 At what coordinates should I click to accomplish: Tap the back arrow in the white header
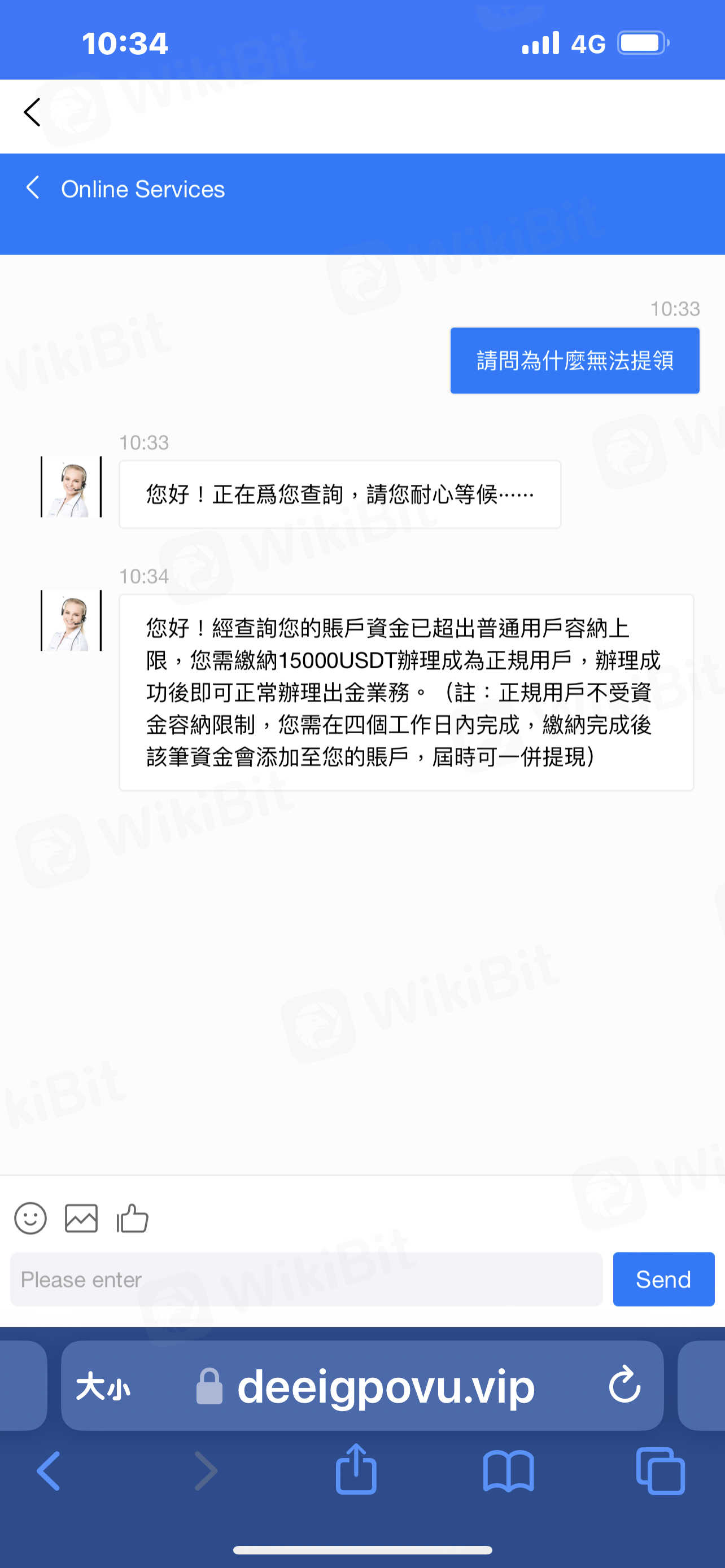(x=32, y=113)
